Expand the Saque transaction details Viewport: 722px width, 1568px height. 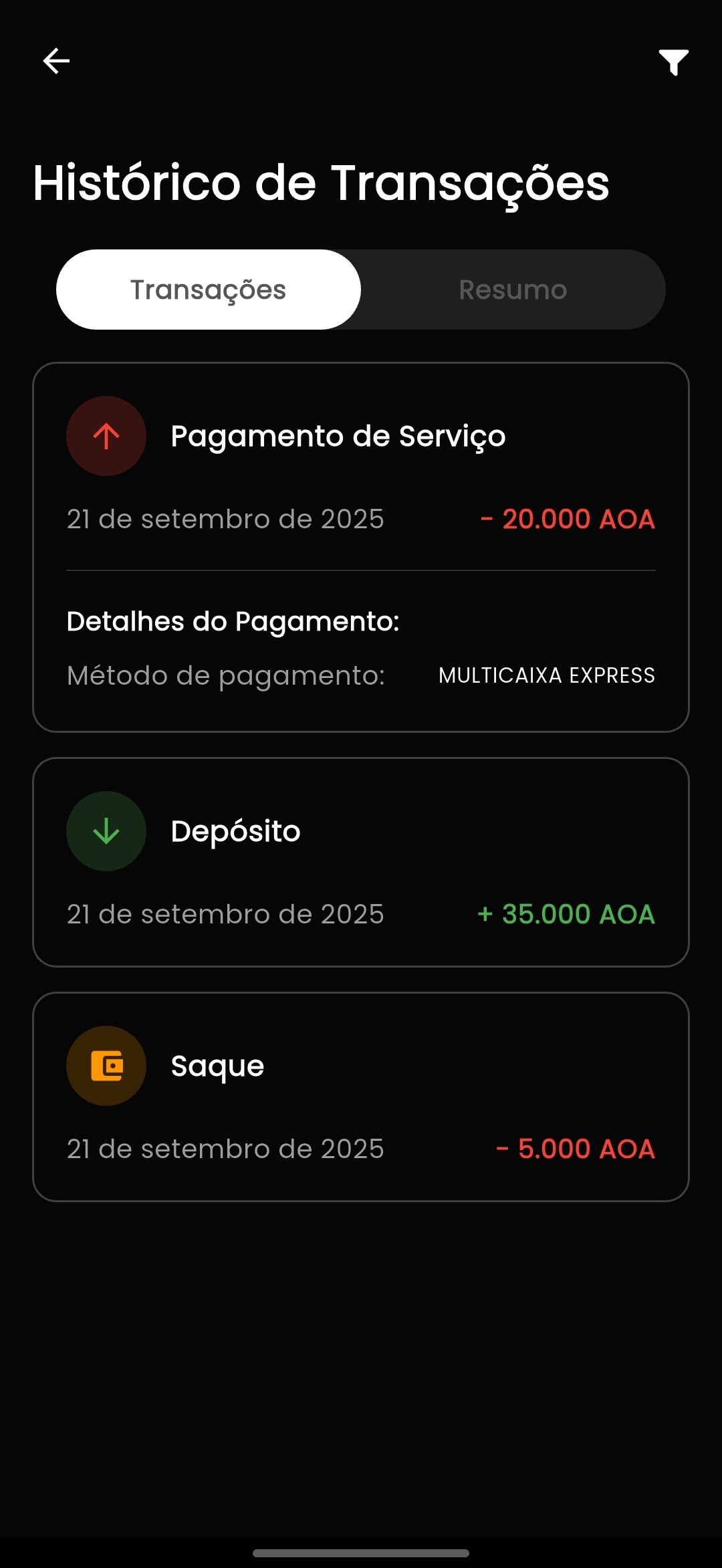click(x=361, y=1097)
